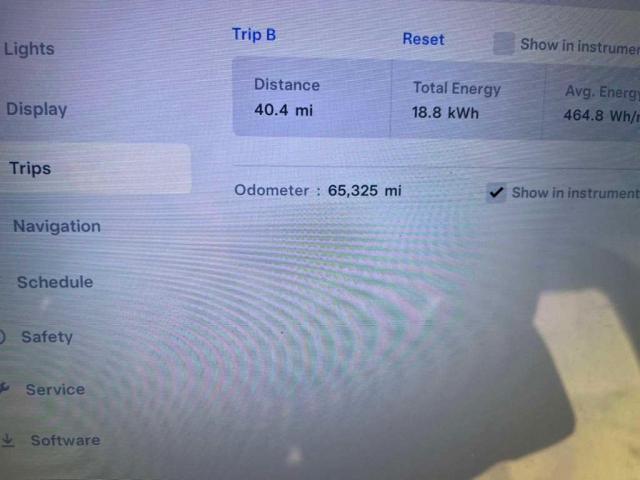This screenshot has width=640, height=480.
Task: Open the Schedule section
Action: [x=55, y=282]
